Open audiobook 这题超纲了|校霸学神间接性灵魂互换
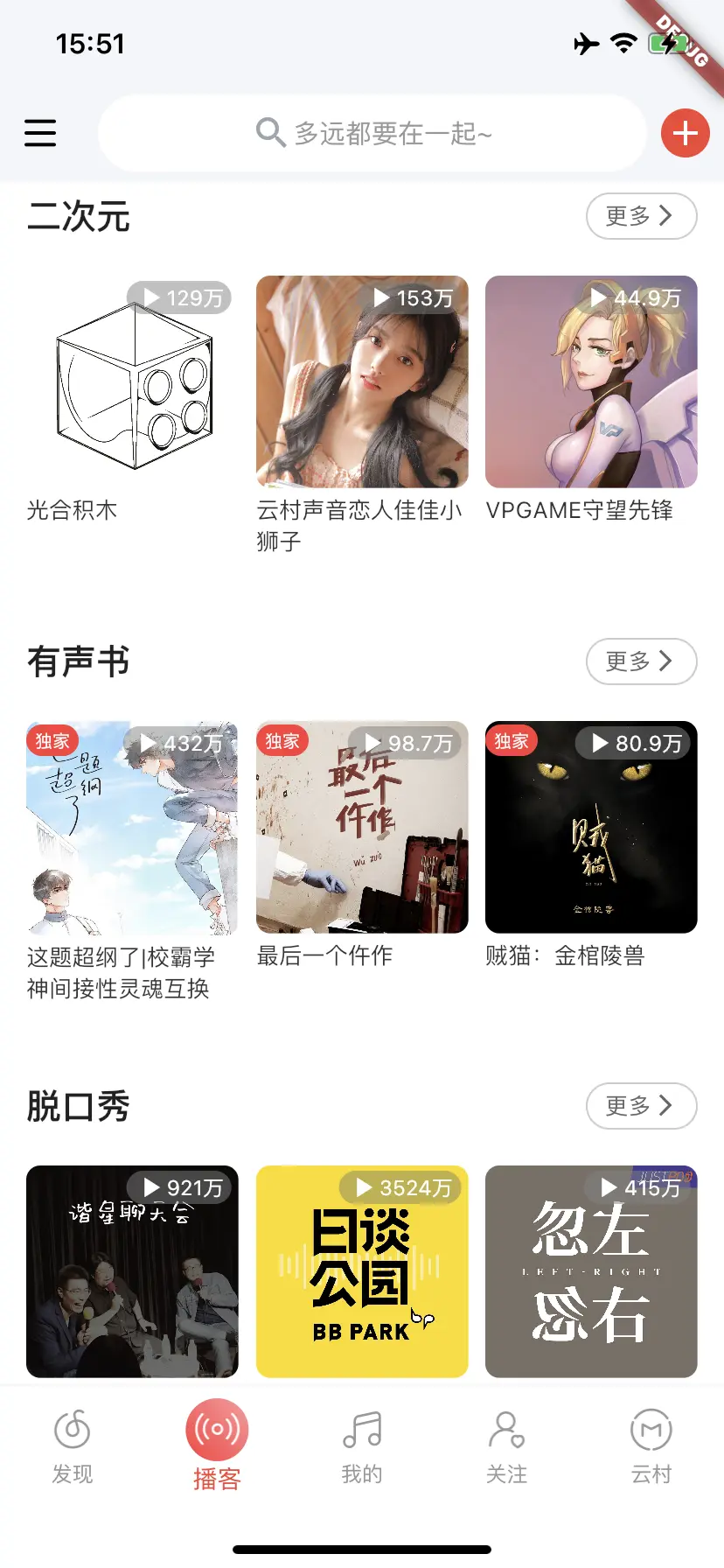The height and width of the screenshot is (1568, 724). [132, 828]
